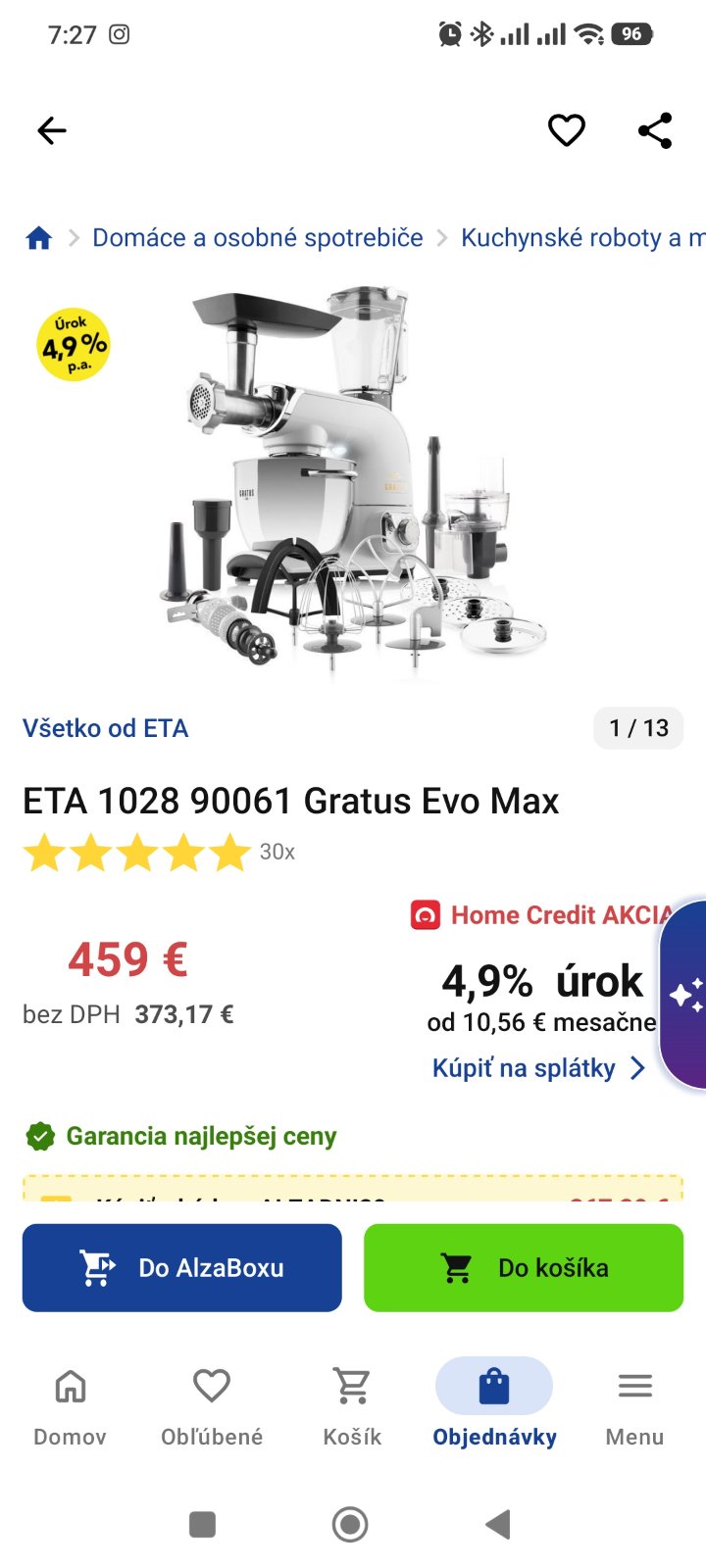This screenshot has height=1568, width=706.
Task: Open Domáce a osobné spotrebiče breadcrumb
Action: pyautogui.click(x=257, y=238)
